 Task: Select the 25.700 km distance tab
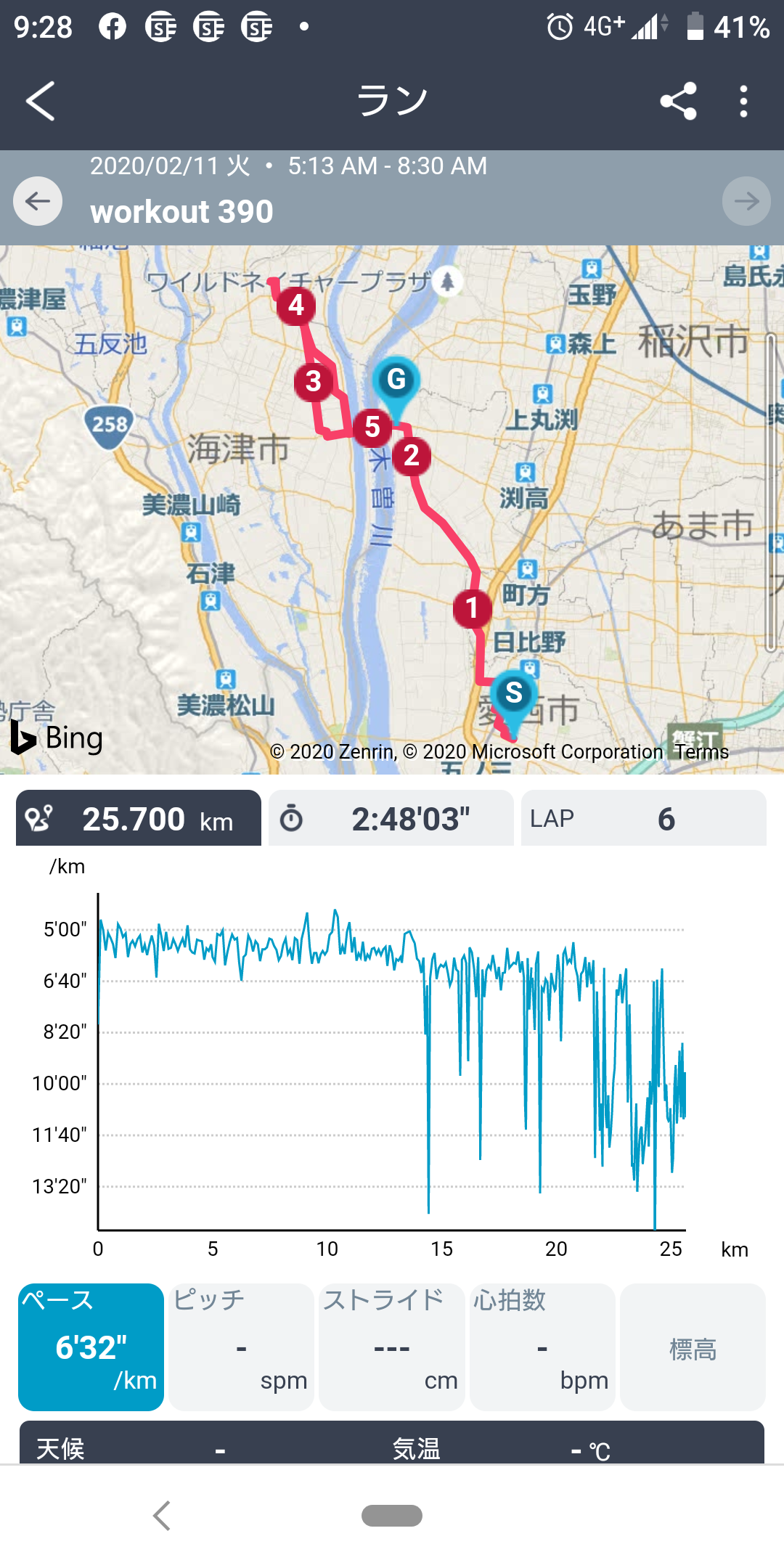pyautogui.click(x=139, y=818)
